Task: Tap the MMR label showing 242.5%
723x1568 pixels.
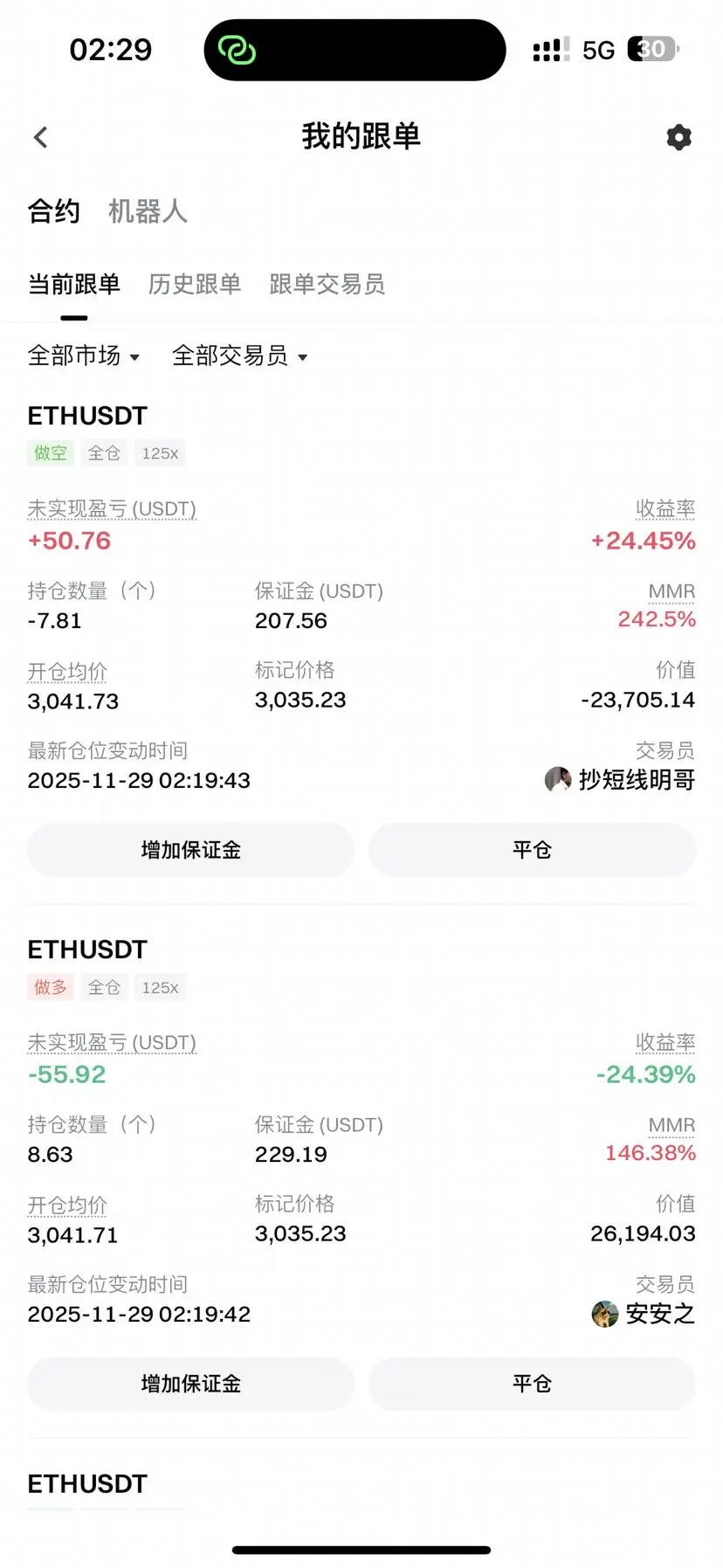Action: tap(671, 591)
